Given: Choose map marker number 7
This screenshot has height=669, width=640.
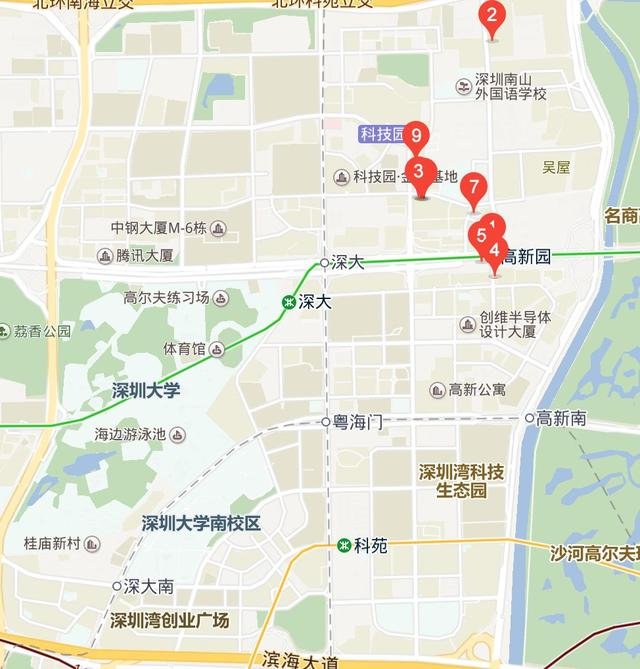Looking at the screenshot, I should point(473,186).
